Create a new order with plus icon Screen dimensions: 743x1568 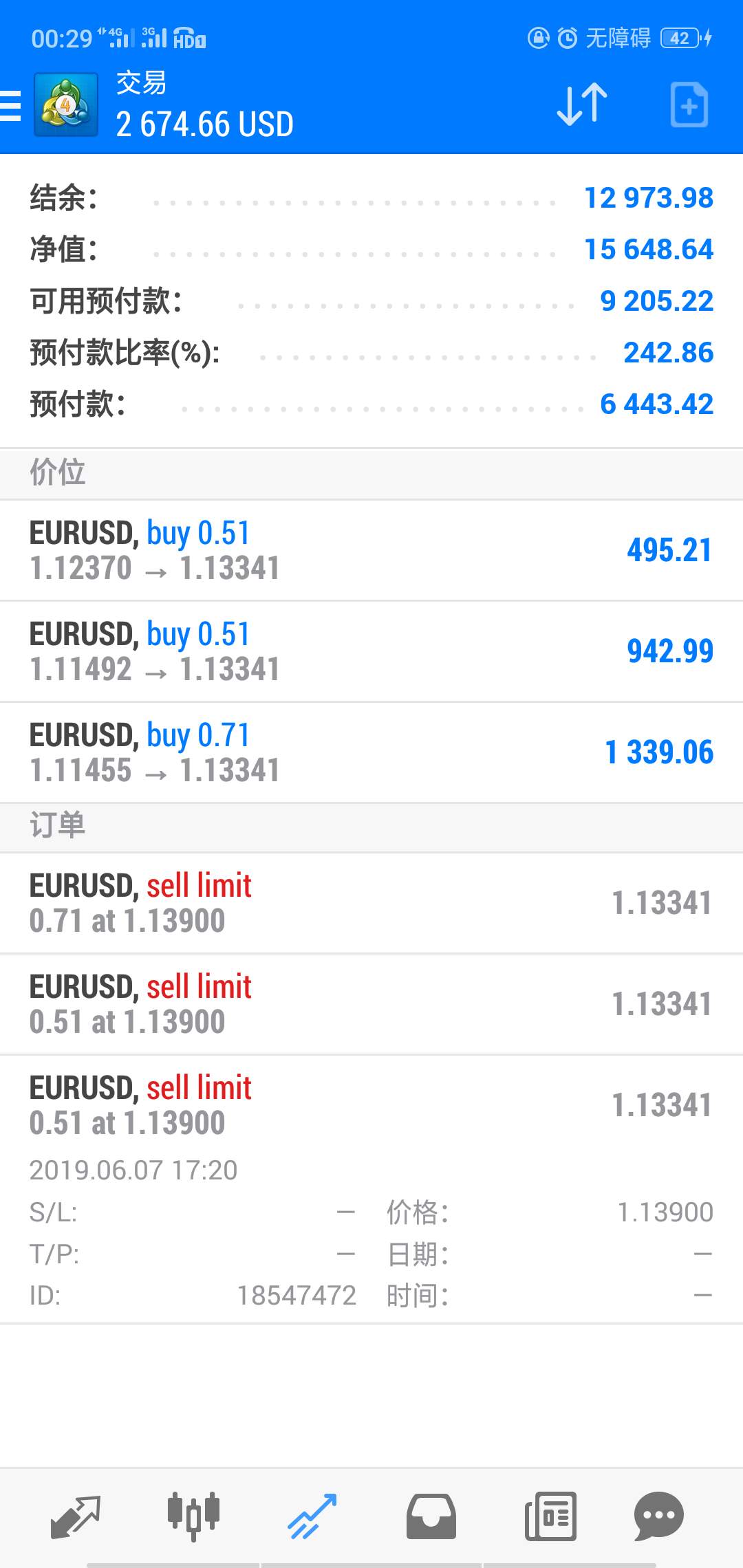pyautogui.click(x=689, y=105)
